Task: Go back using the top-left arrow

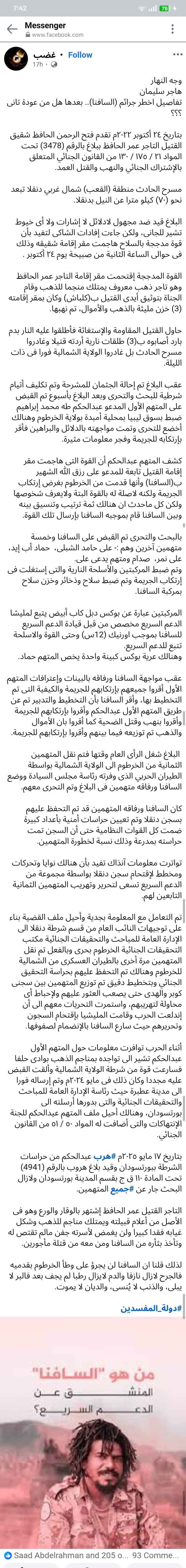Action: (x=12, y=29)
